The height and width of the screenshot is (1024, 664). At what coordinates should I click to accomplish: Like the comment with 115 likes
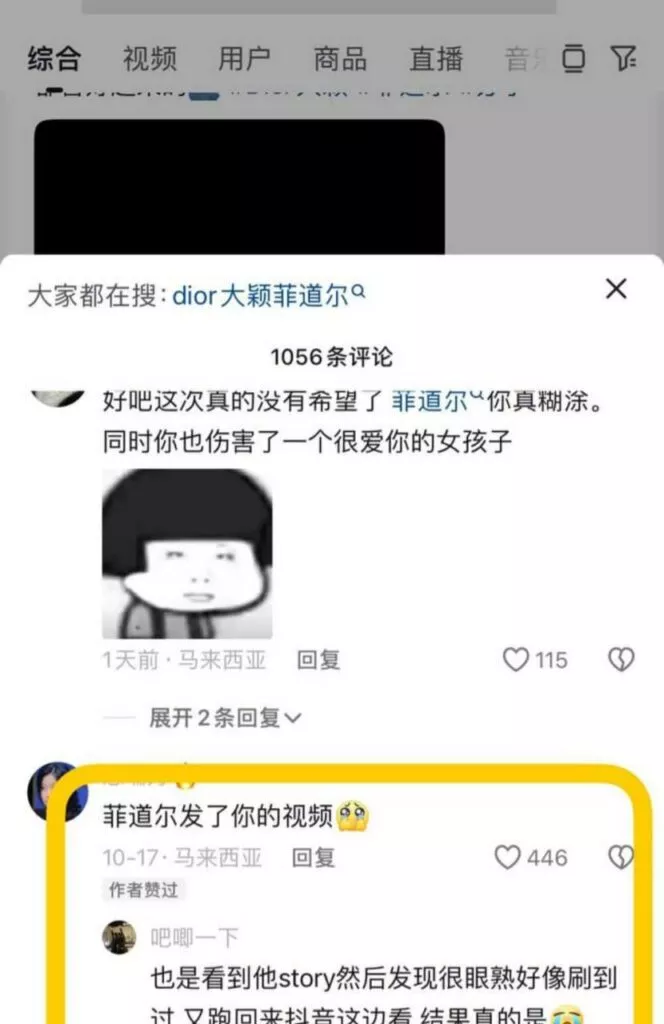tap(516, 660)
